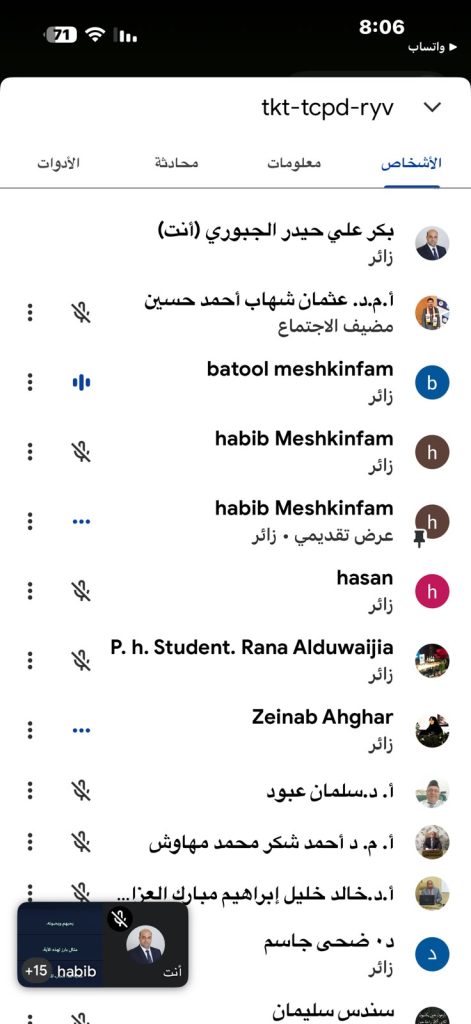Open more options for Zeinab Ahghar
Screen dimensions: 471x1024
[x=30, y=730]
